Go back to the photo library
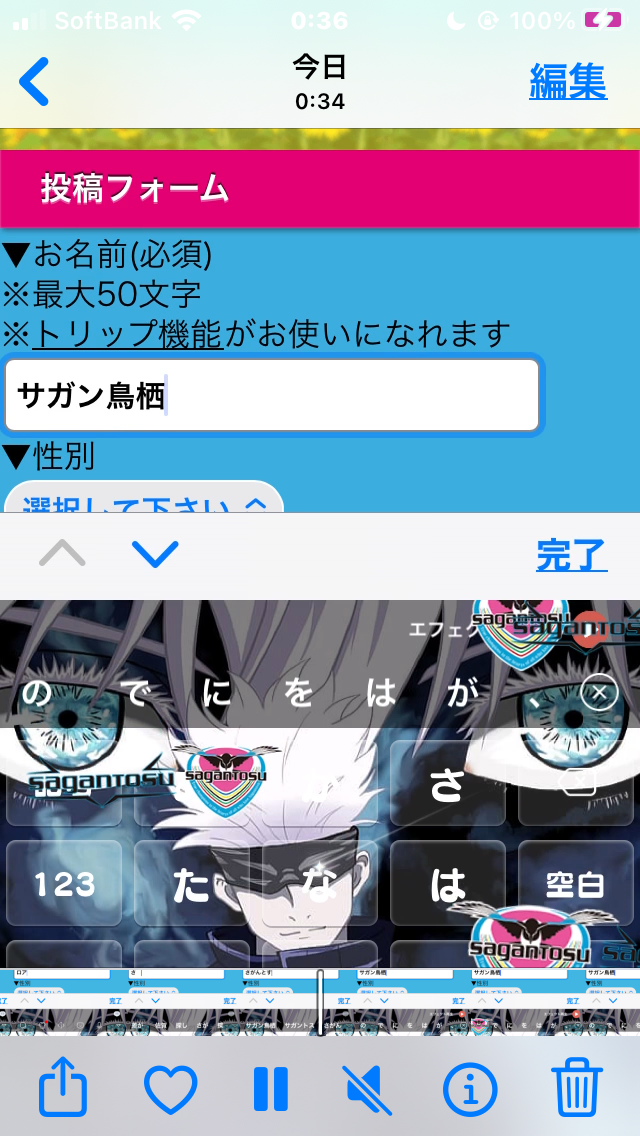The width and height of the screenshot is (640, 1136). coord(34,82)
